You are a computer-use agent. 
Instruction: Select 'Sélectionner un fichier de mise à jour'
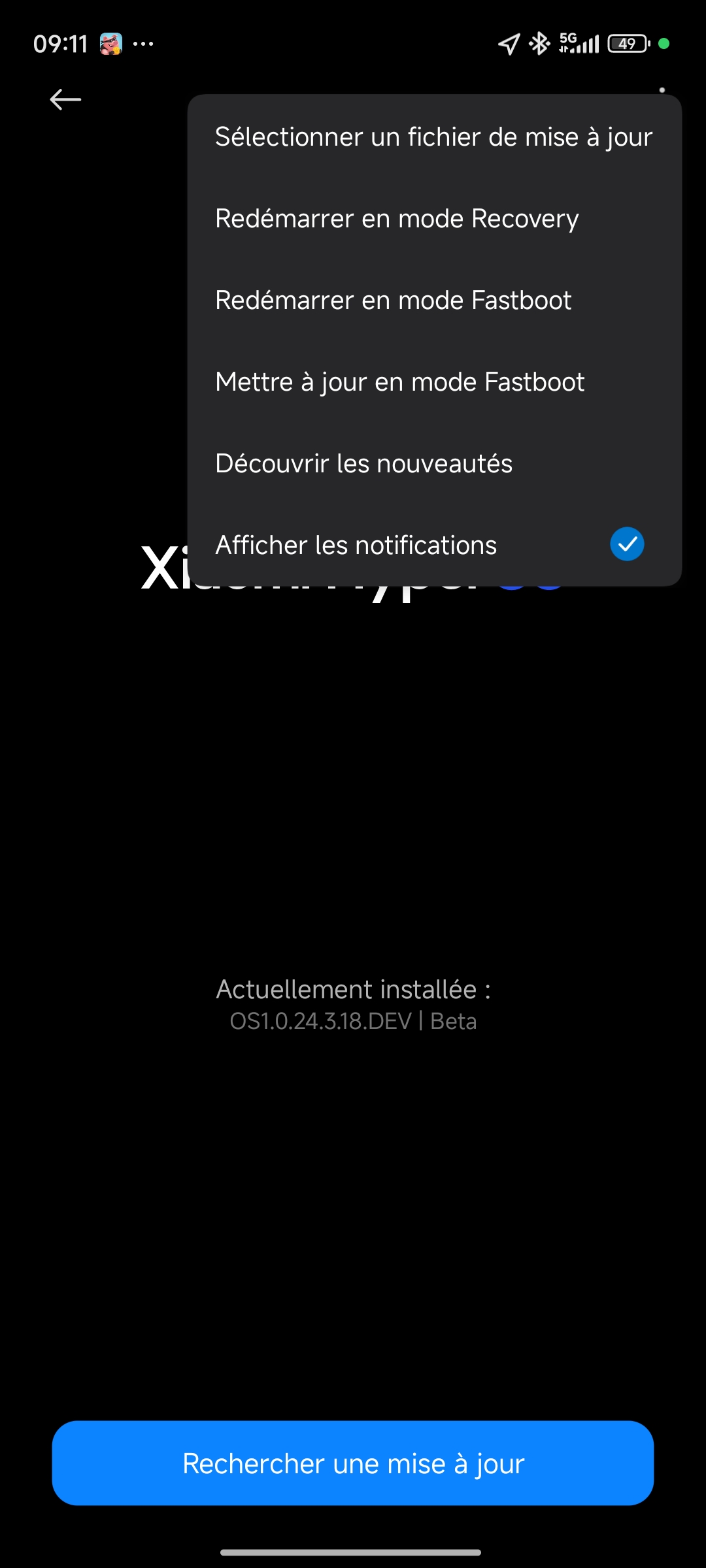(x=433, y=137)
